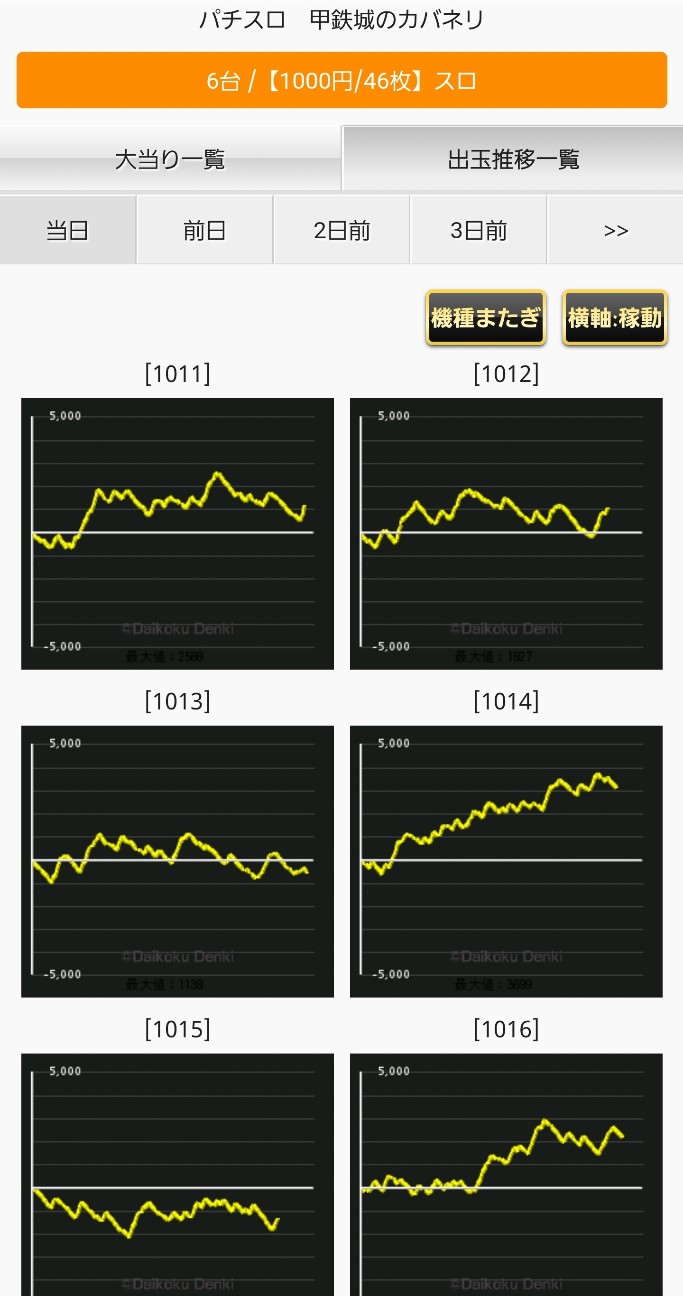Open graph for machine 1012
The image size is (683, 1296).
[x=506, y=534]
